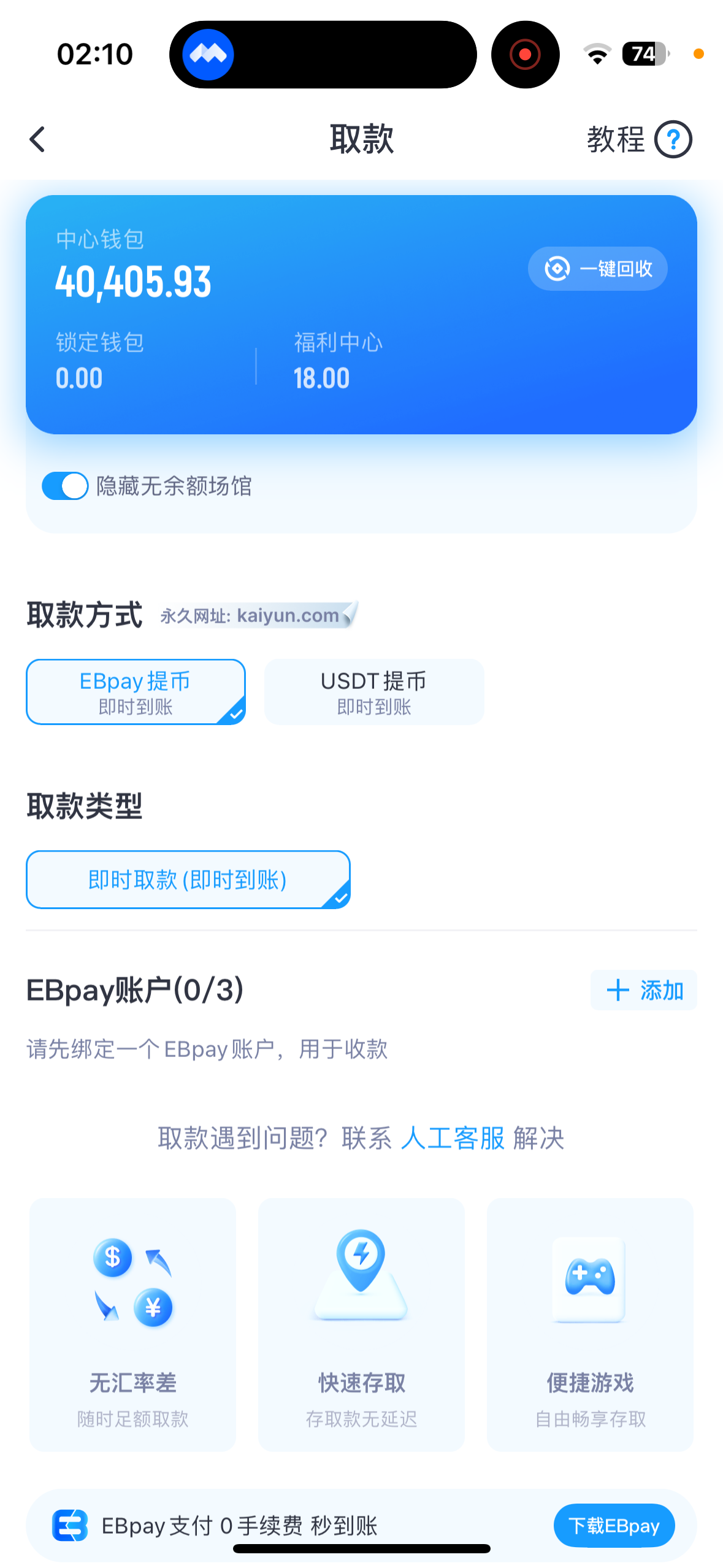Check the battery indicator at 74 percent

pyautogui.click(x=643, y=54)
